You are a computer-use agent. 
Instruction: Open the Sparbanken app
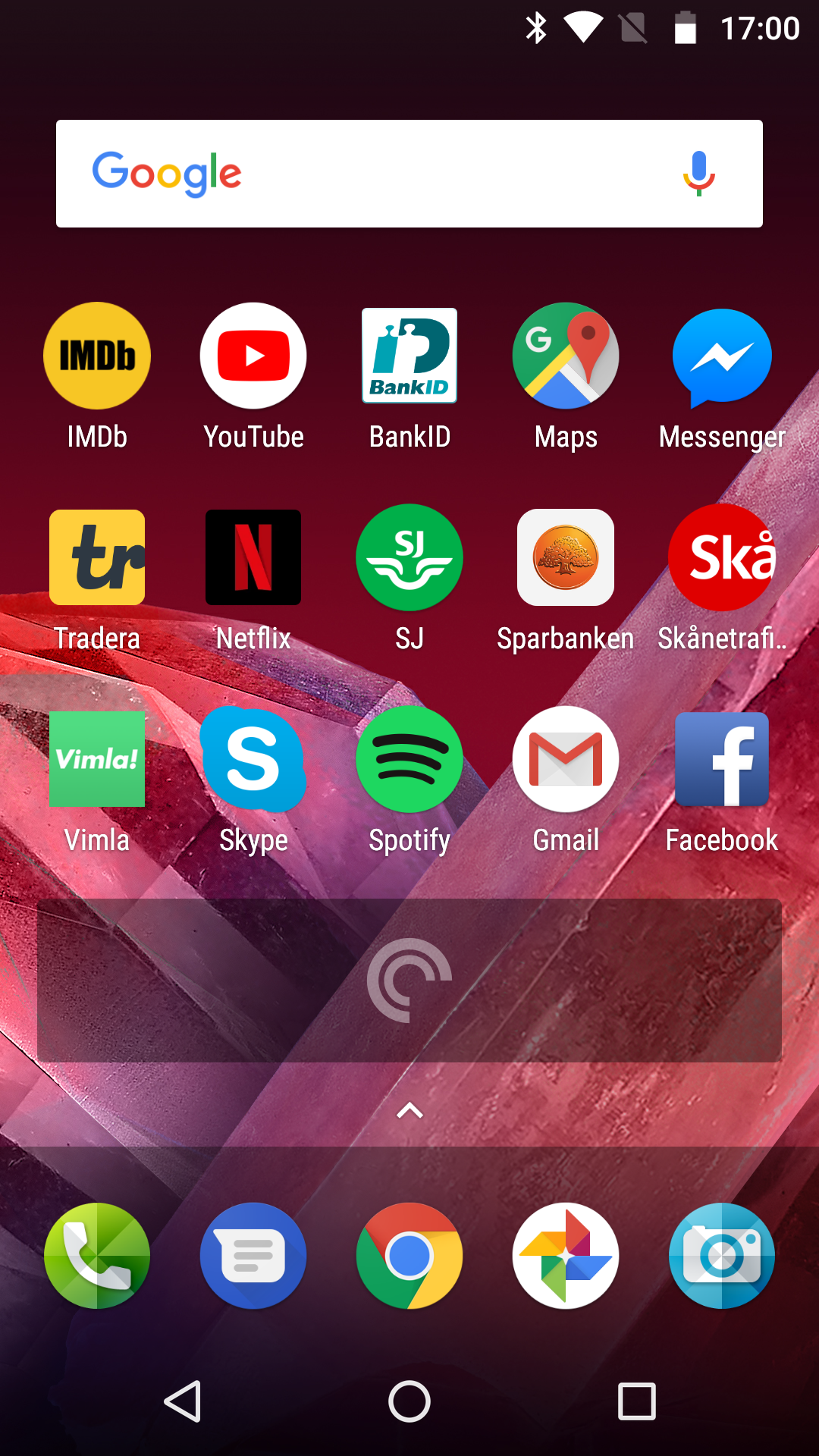click(566, 557)
